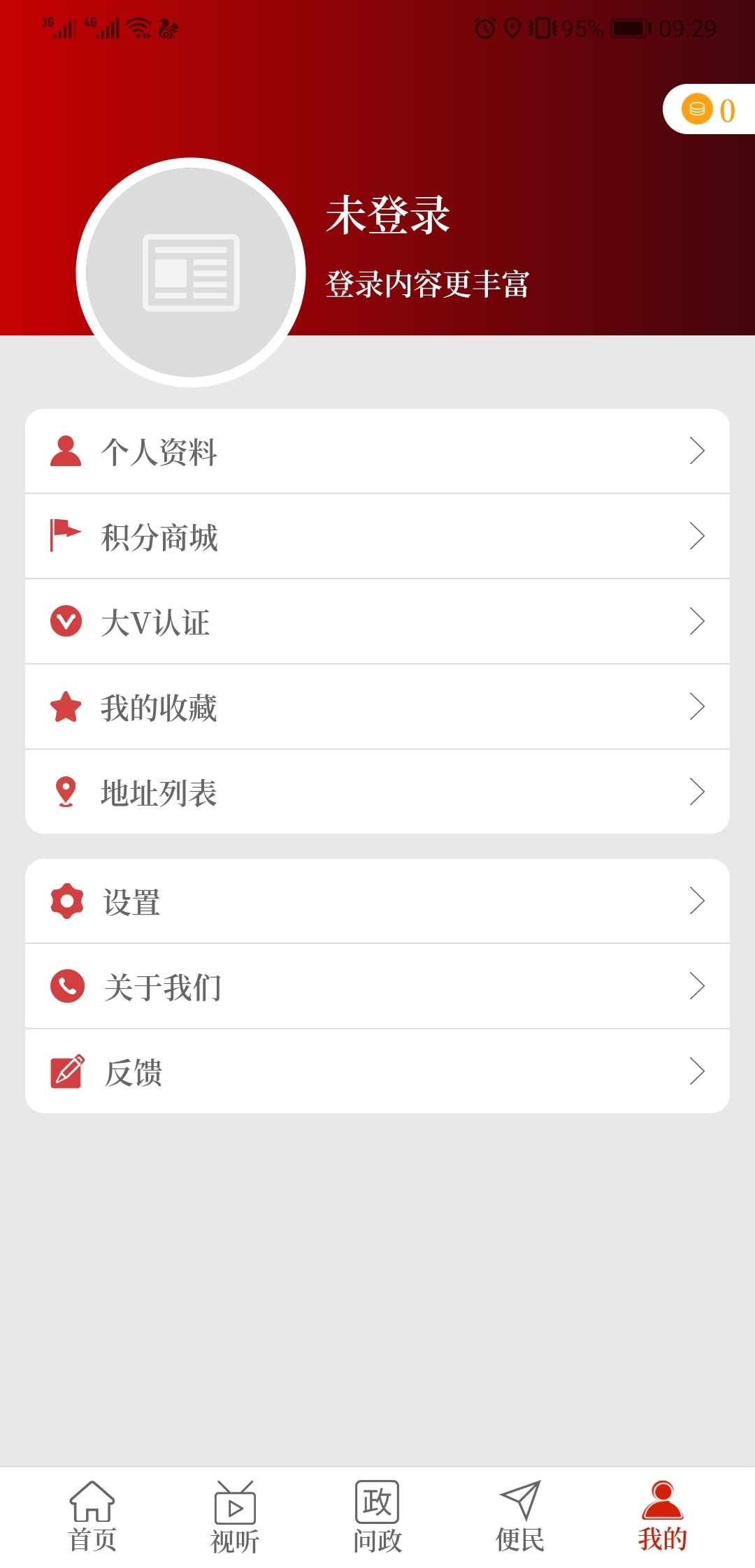
Task: Switch to the 首页 tab
Action: (x=93, y=1509)
